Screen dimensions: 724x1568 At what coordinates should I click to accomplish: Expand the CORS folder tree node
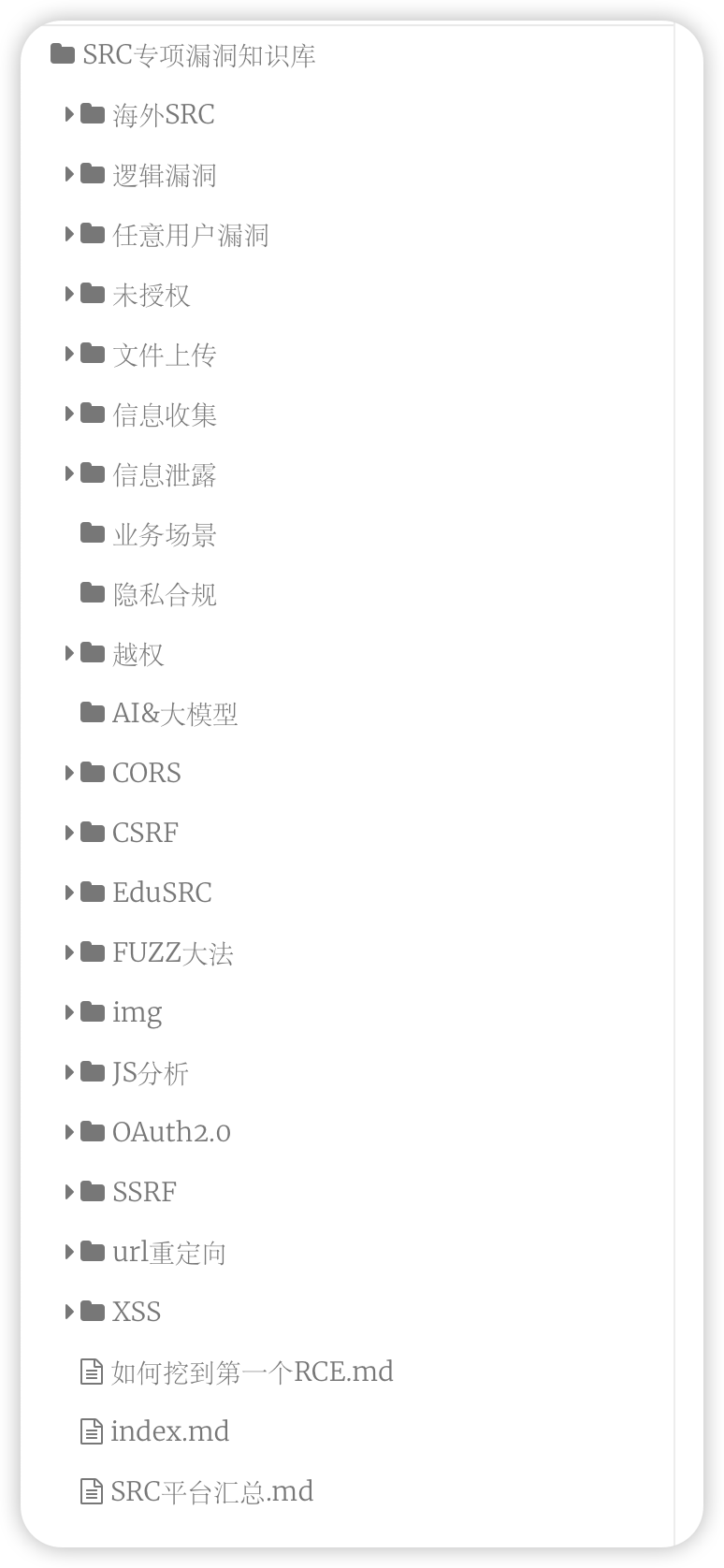click(x=71, y=773)
